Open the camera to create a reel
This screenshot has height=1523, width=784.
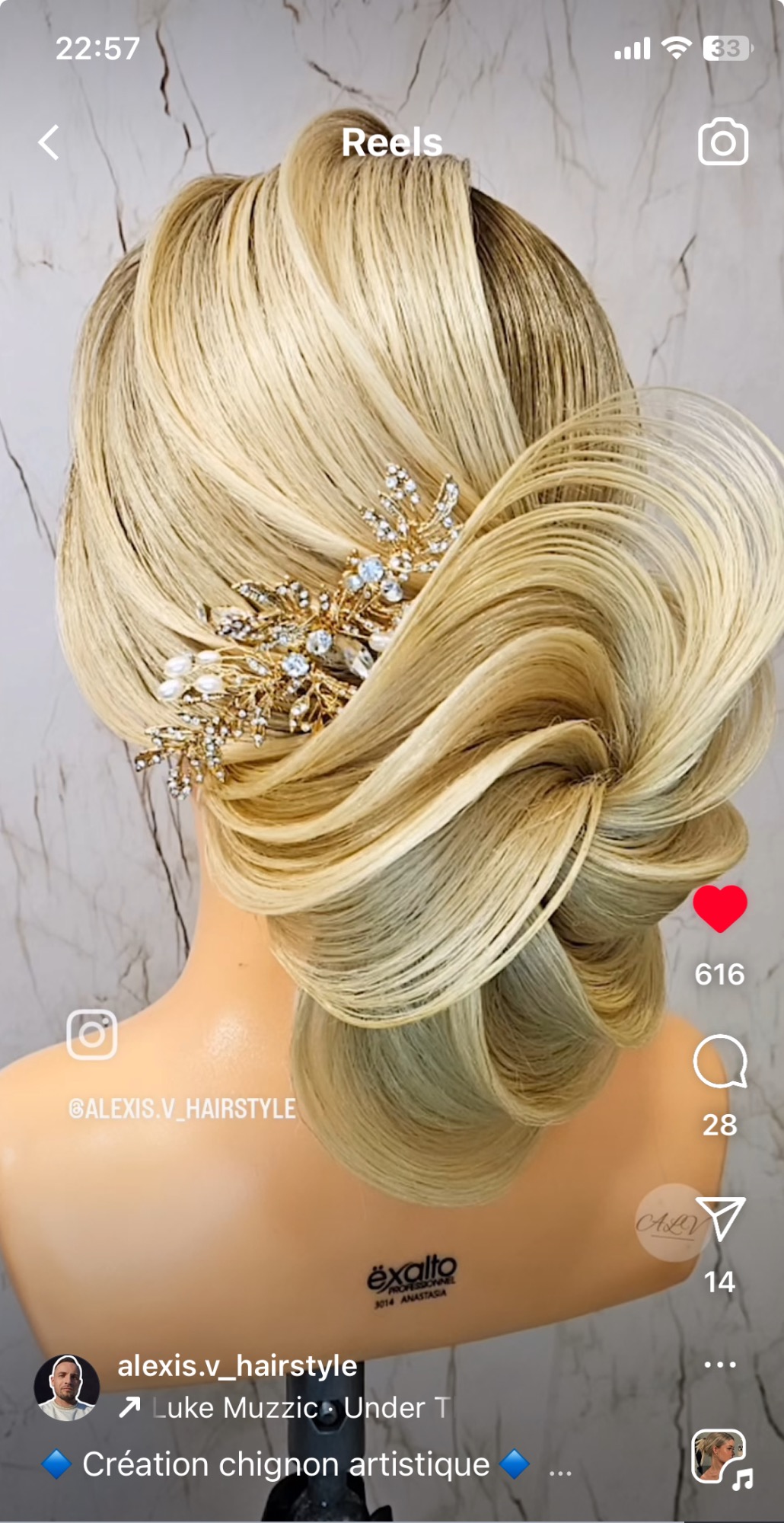(x=722, y=142)
